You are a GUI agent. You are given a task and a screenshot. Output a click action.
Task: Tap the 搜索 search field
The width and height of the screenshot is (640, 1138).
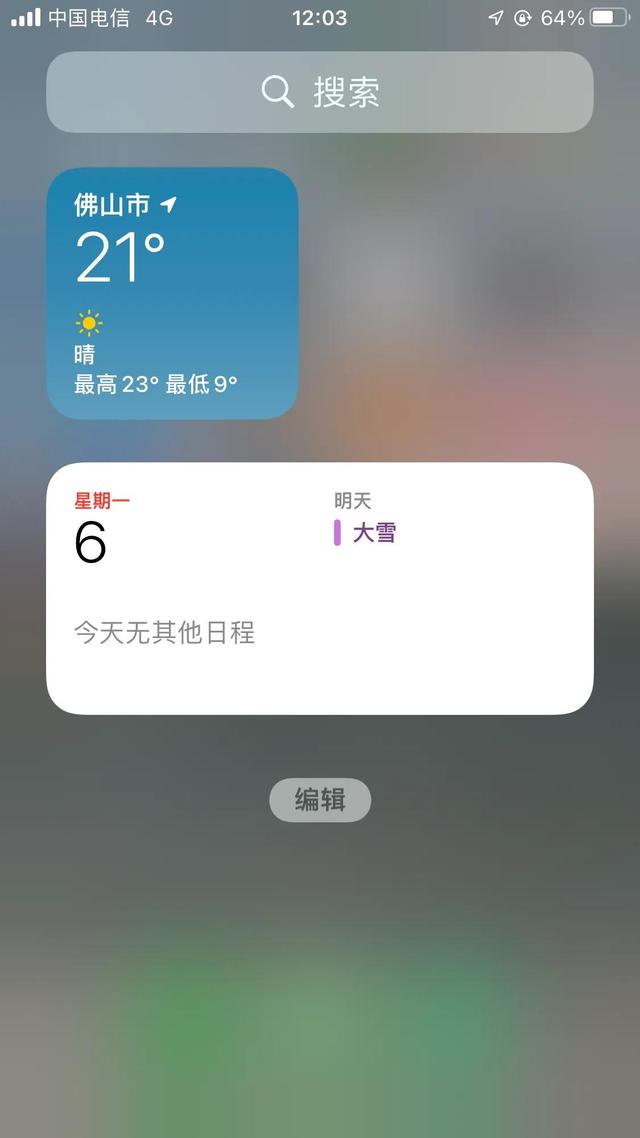320,93
